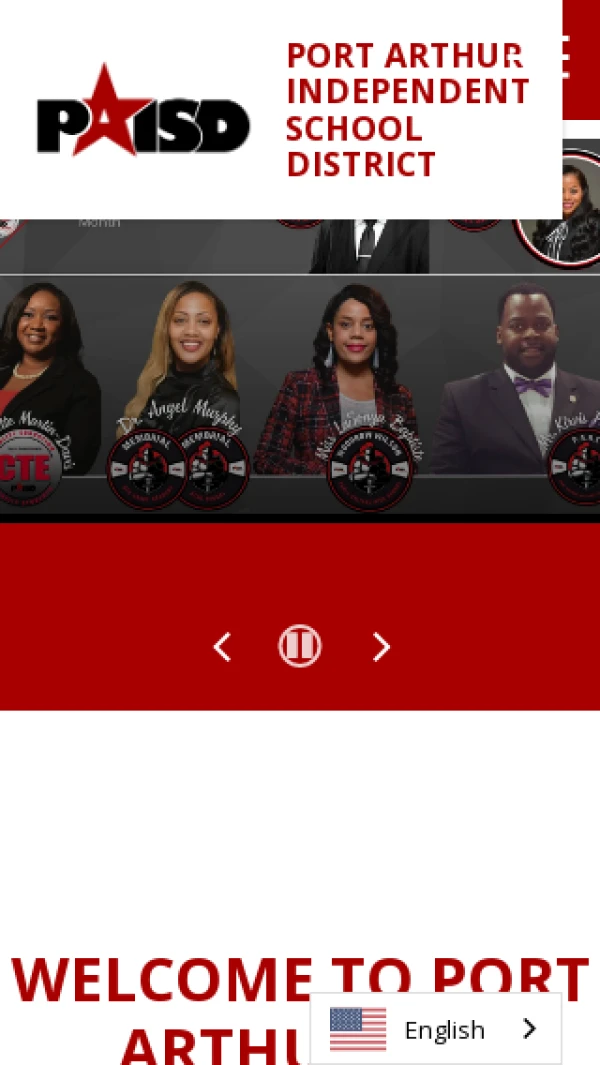The height and width of the screenshot is (1065, 600).
Task: Go to the previous slide
Action: point(222,647)
